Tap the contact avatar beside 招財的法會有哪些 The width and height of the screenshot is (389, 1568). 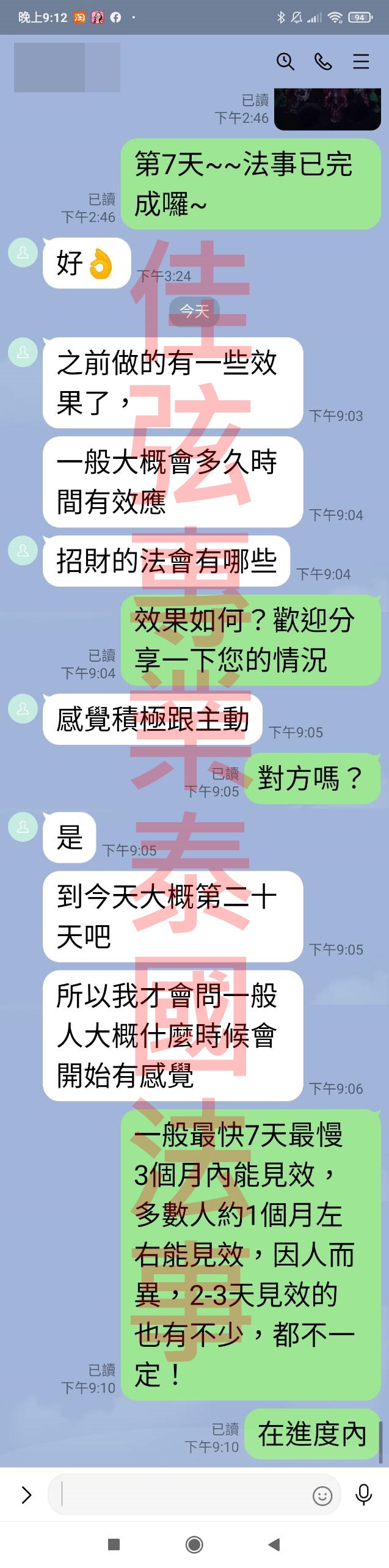click(23, 550)
